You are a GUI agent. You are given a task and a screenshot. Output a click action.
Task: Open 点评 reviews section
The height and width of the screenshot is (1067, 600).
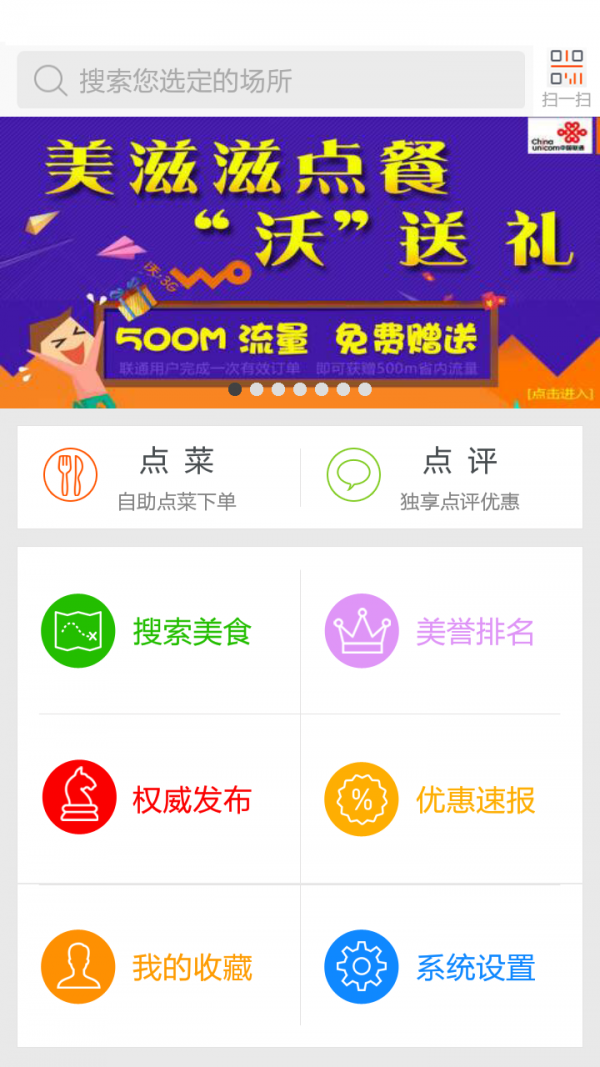point(441,477)
